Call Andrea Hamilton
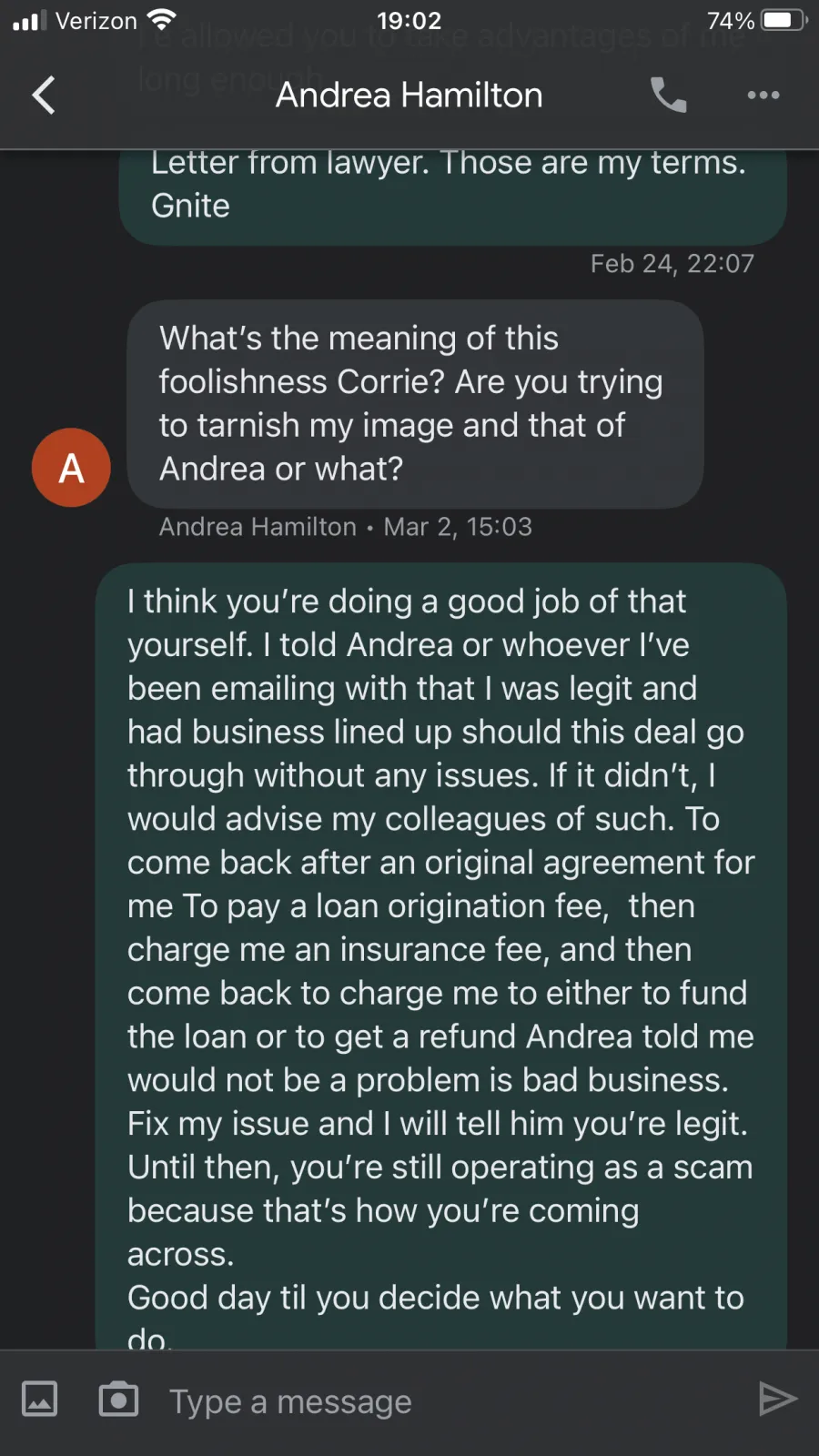Viewport: 819px width, 1456px height. [x=669, y=95]
